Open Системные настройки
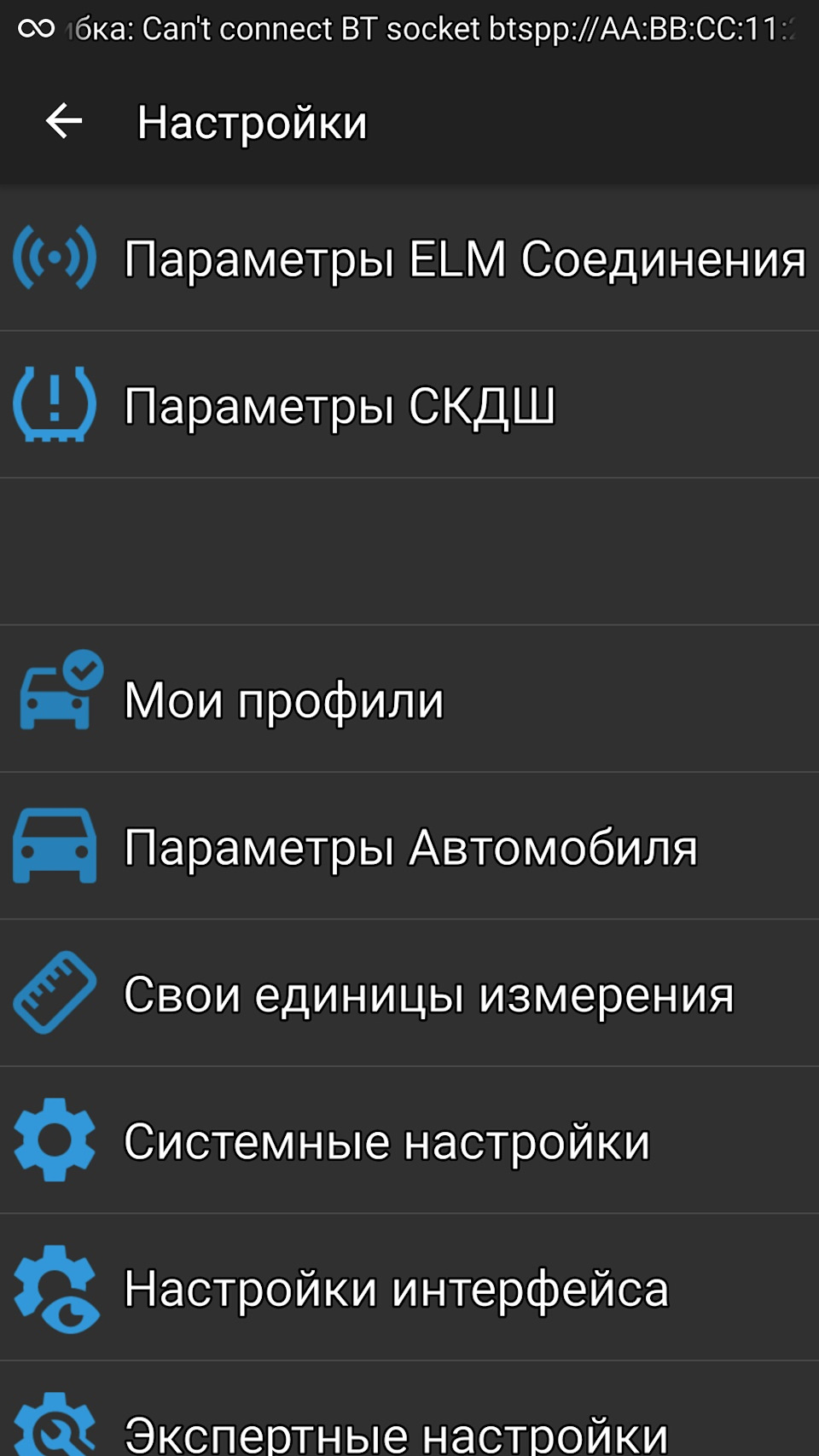 coord(409,1141)
